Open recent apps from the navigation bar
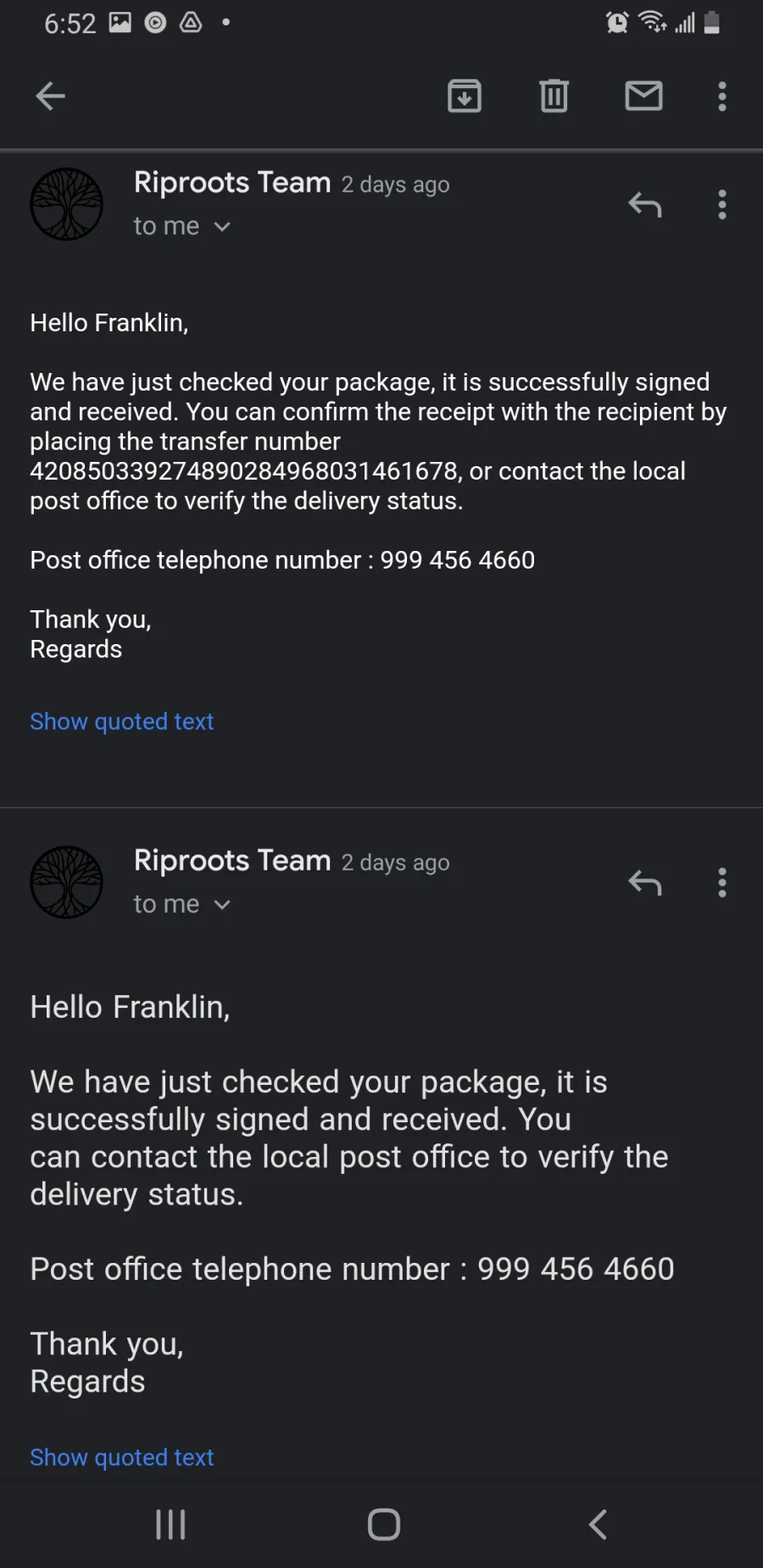This screenshot has width=763, height=1568. pos(170,1525)
